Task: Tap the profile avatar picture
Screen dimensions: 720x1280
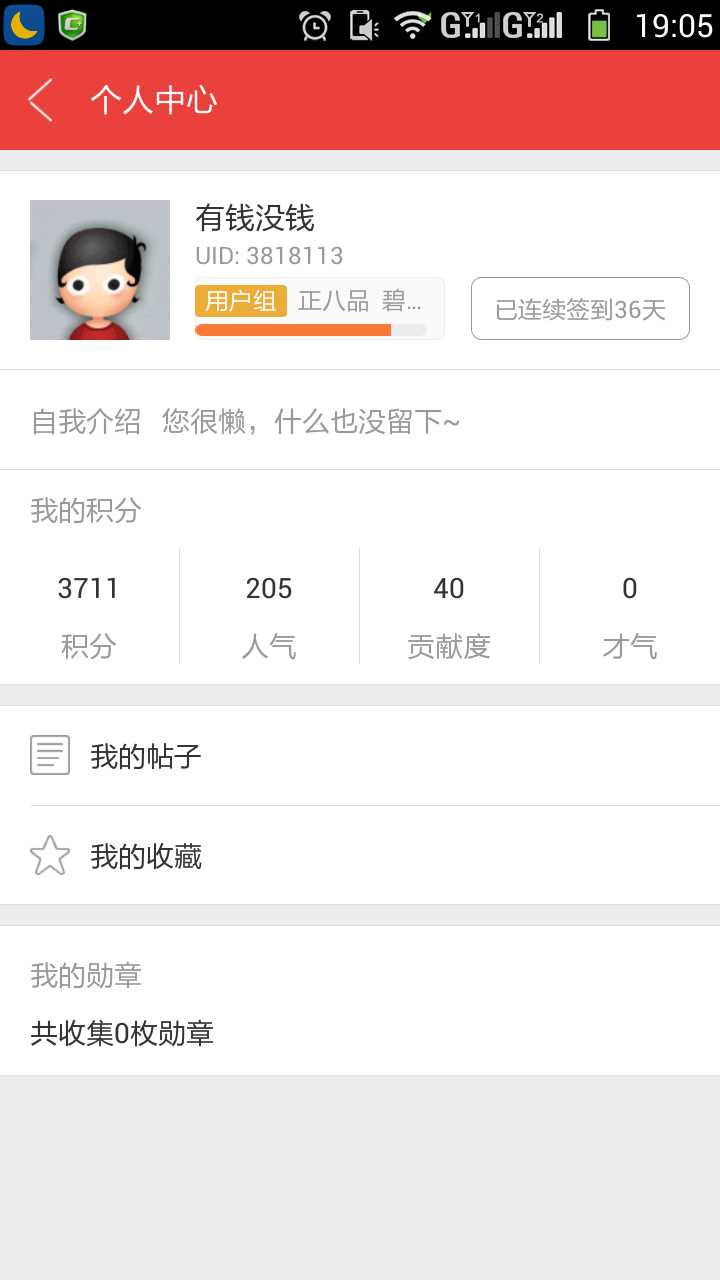Action: pos(100,270)
